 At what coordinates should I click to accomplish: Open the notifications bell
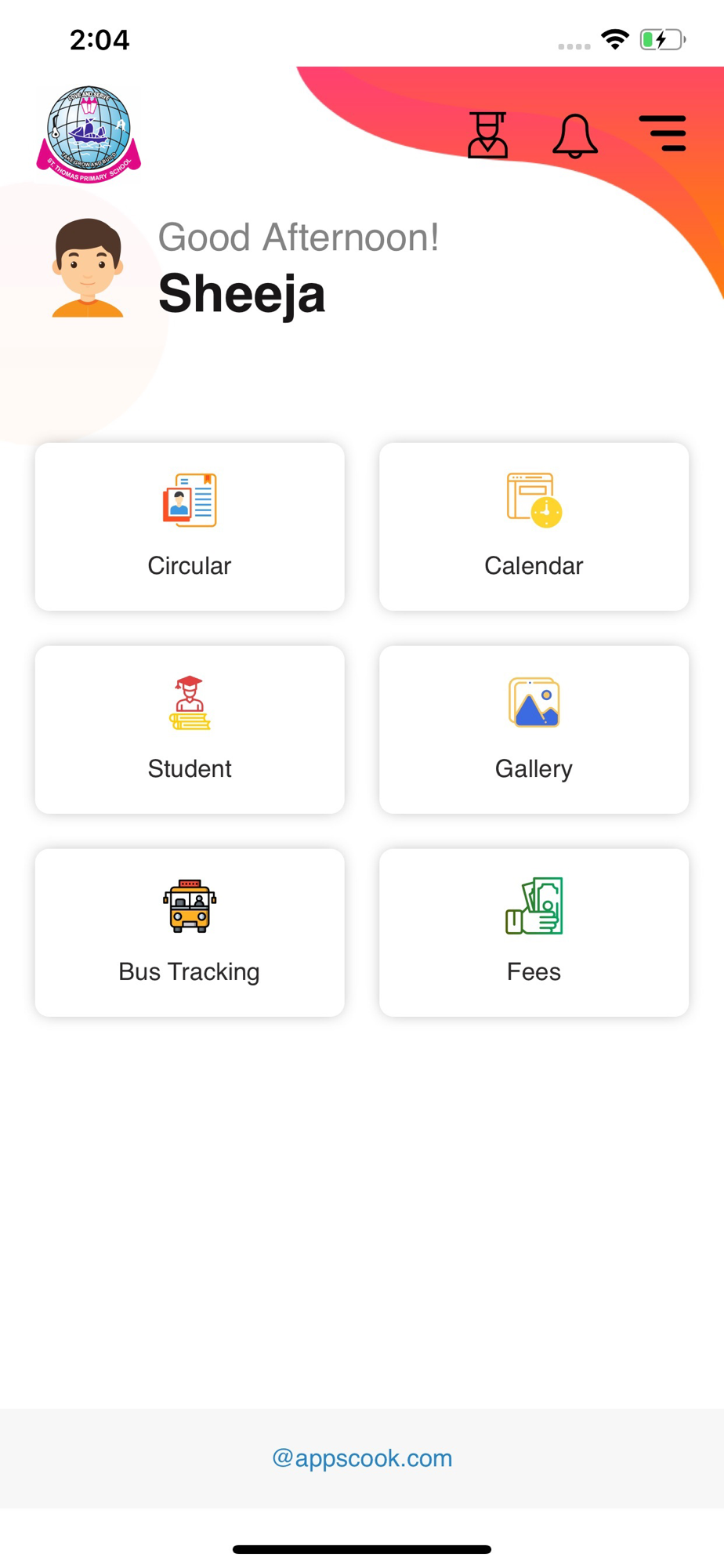[x=575, y=136]
